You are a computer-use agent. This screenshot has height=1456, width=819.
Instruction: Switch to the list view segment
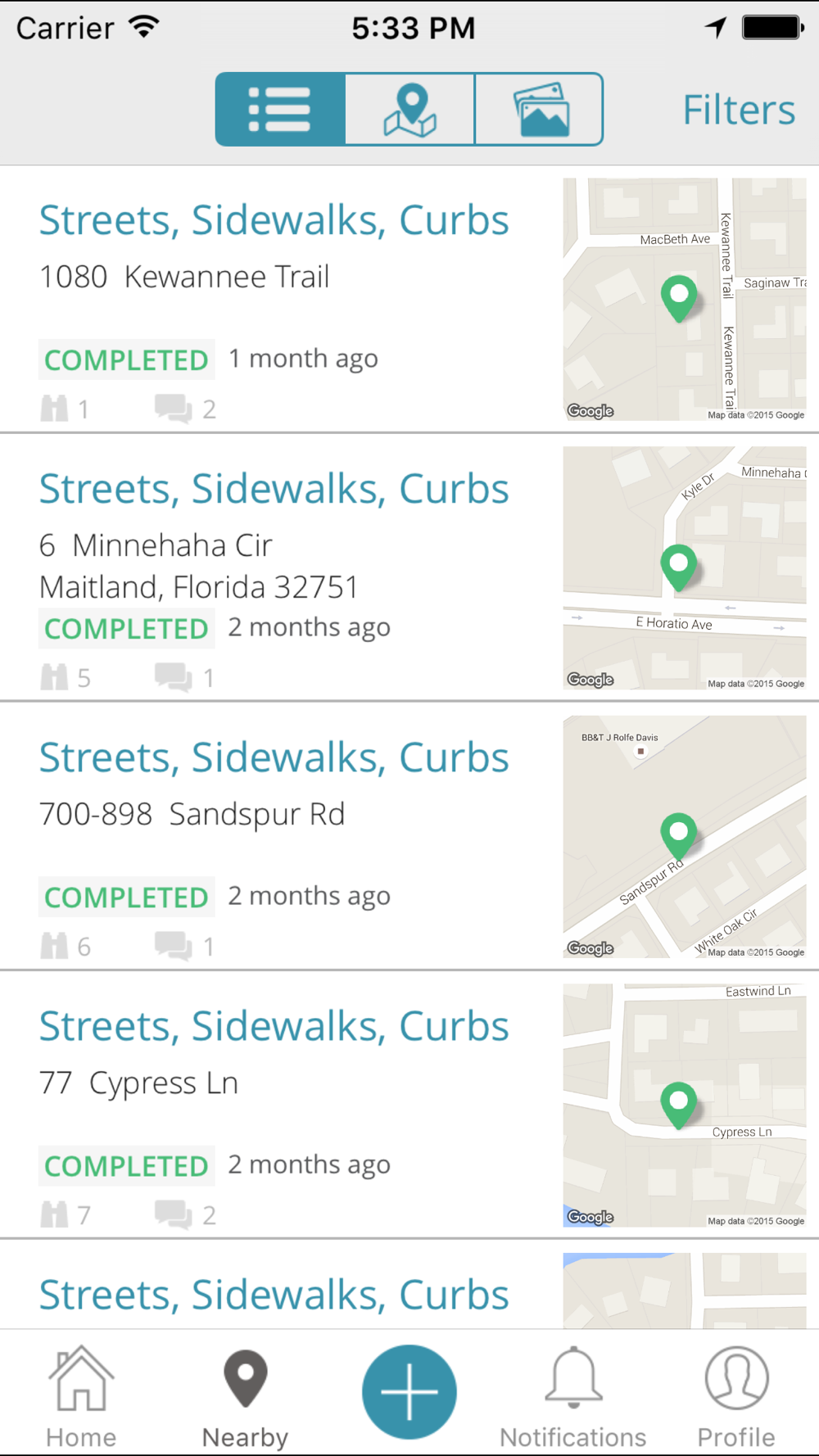(280, 110)
